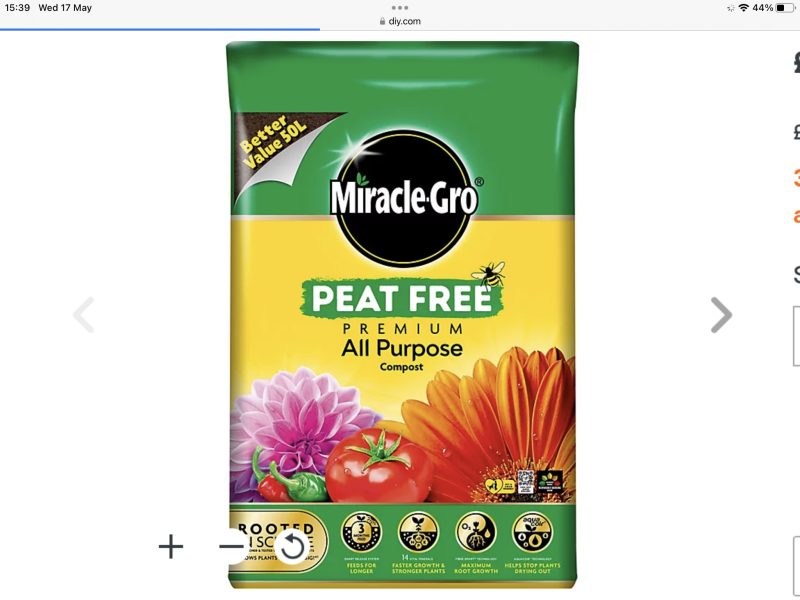Viewport: 800px width, 600px height.
Task: Reset the image zoom
Action: pos(292,546)
